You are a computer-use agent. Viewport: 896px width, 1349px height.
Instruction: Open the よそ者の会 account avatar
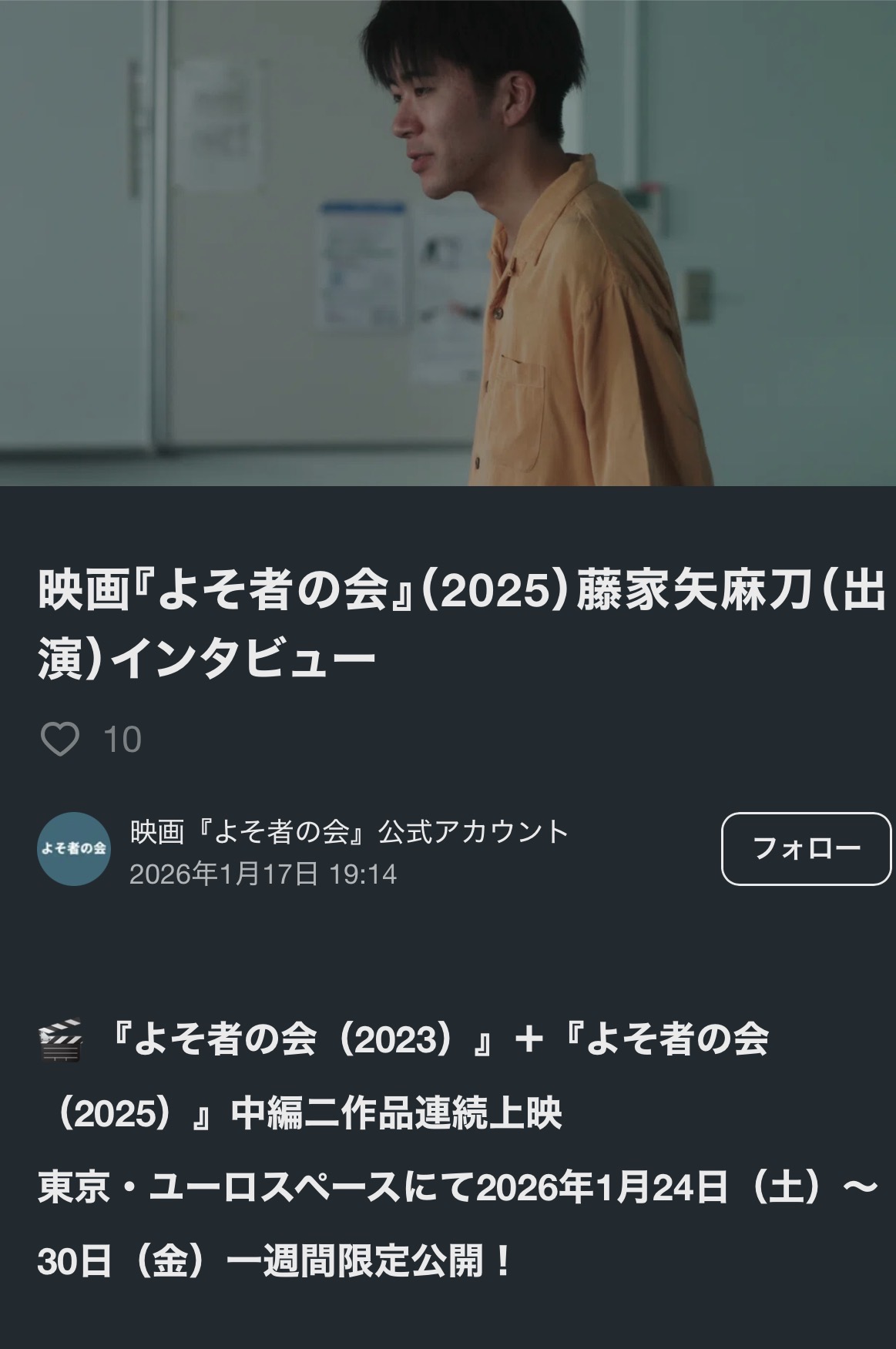[74, 848]
